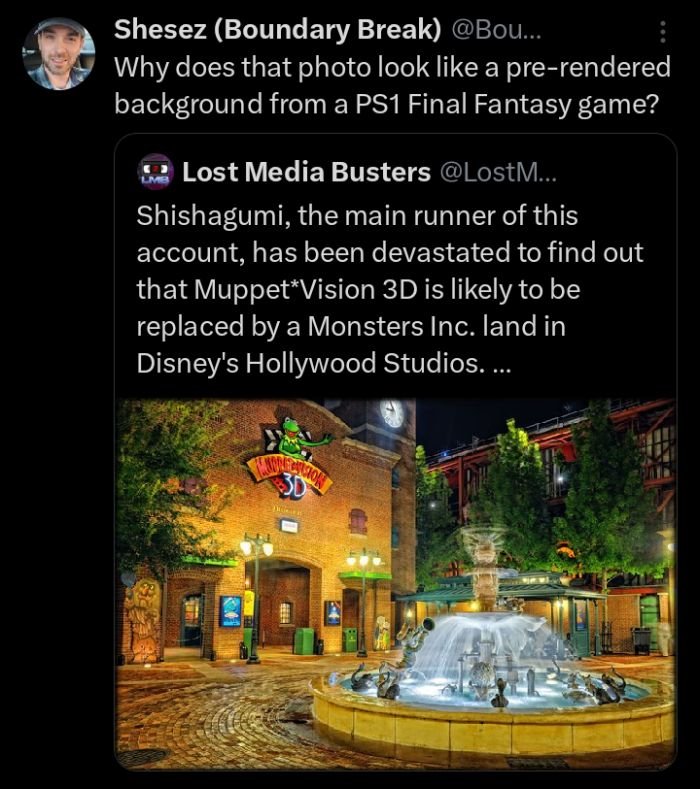Open the tweet's overflow menu

[661, 32]
